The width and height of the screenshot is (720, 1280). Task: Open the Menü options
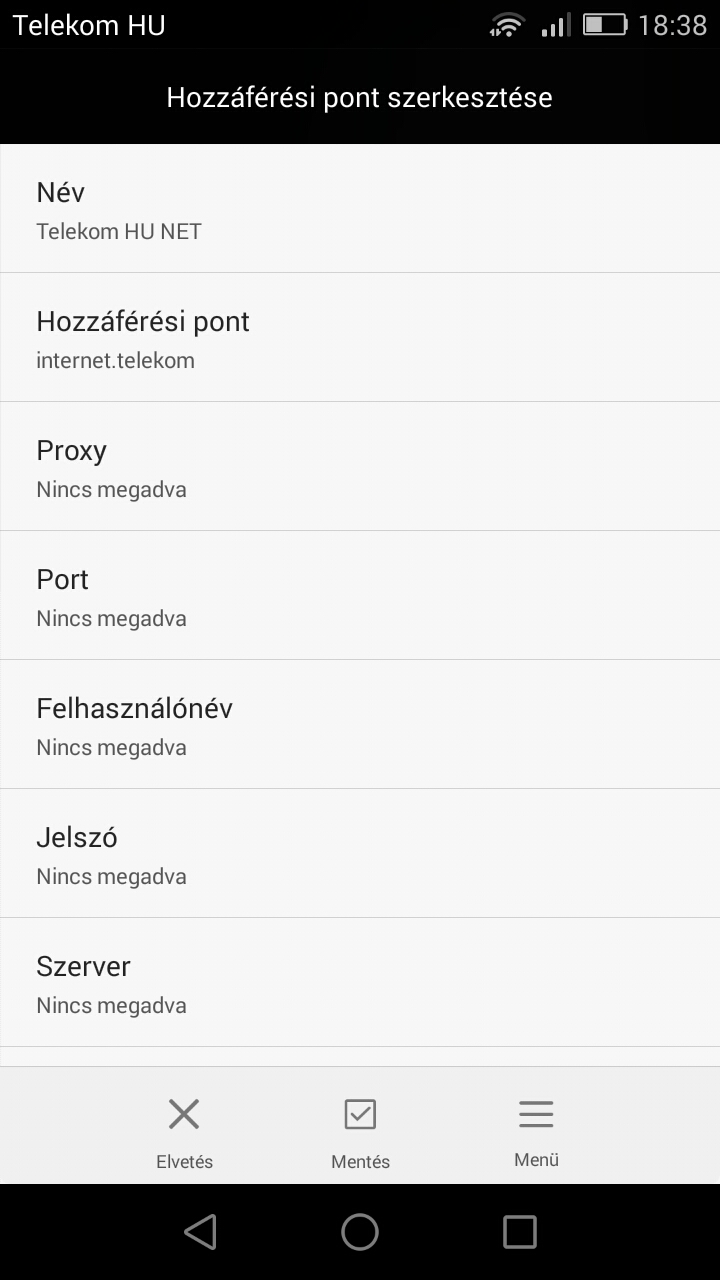[536, 1132]
